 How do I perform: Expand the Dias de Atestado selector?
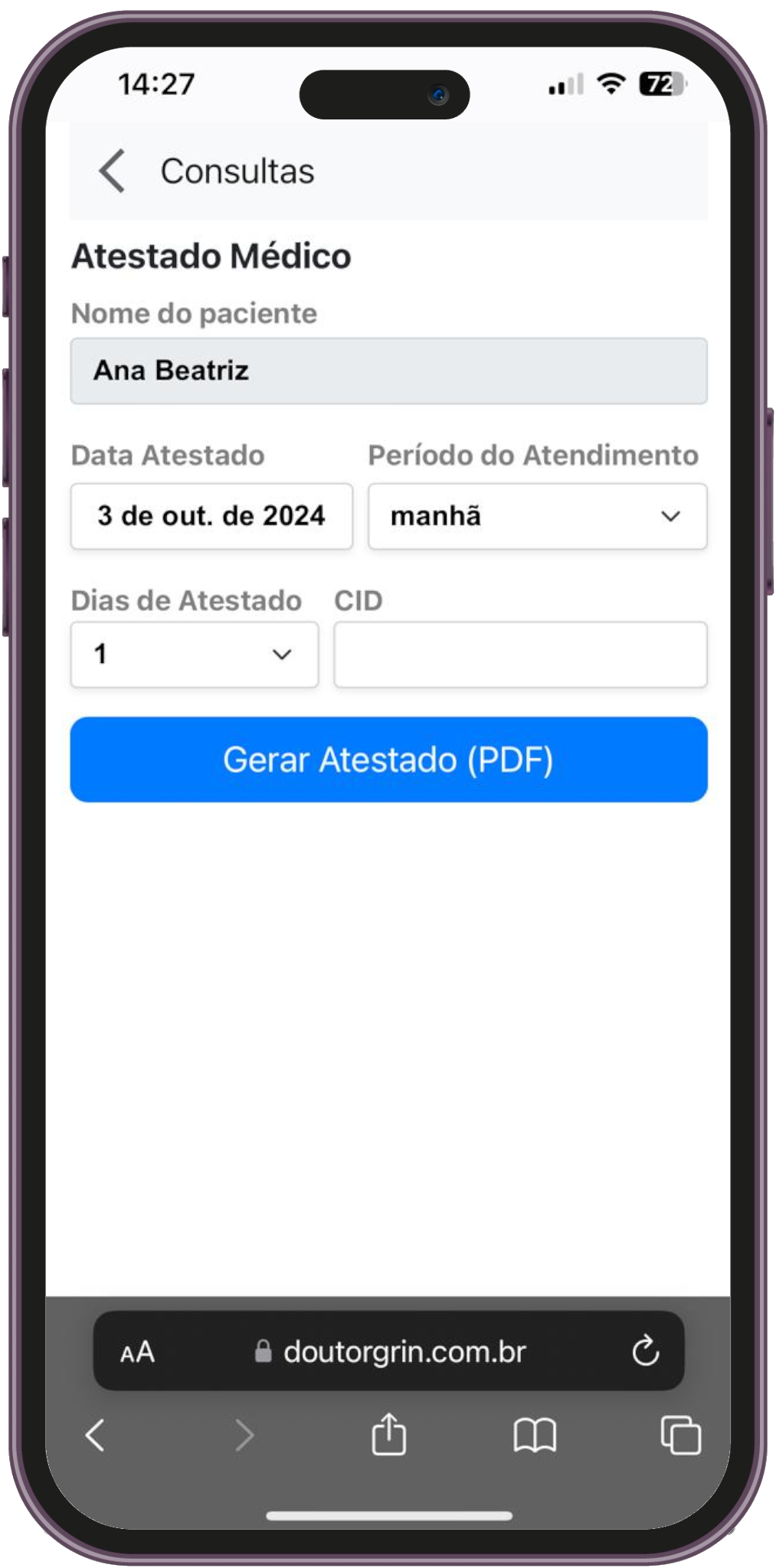click(x=194, y=654)
